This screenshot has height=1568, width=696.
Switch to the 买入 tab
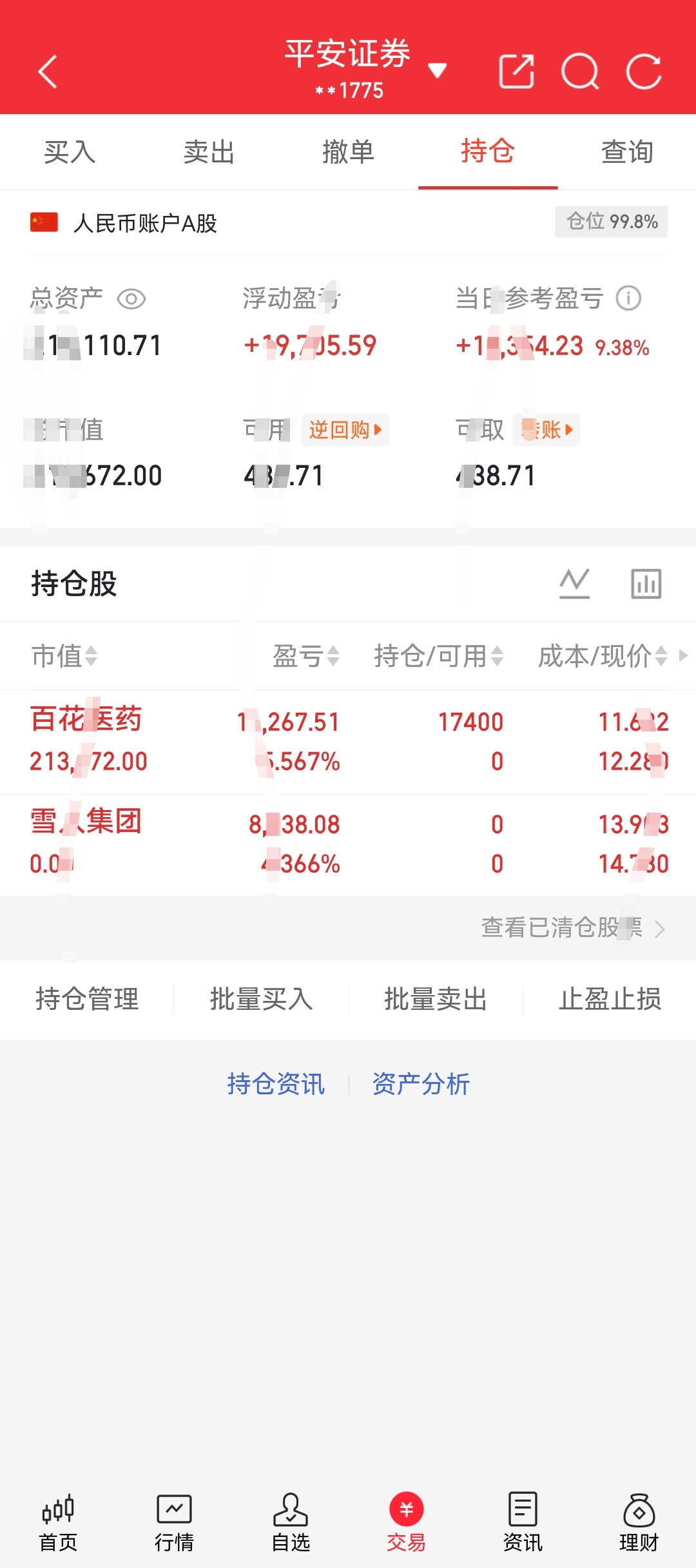[70, 152]
